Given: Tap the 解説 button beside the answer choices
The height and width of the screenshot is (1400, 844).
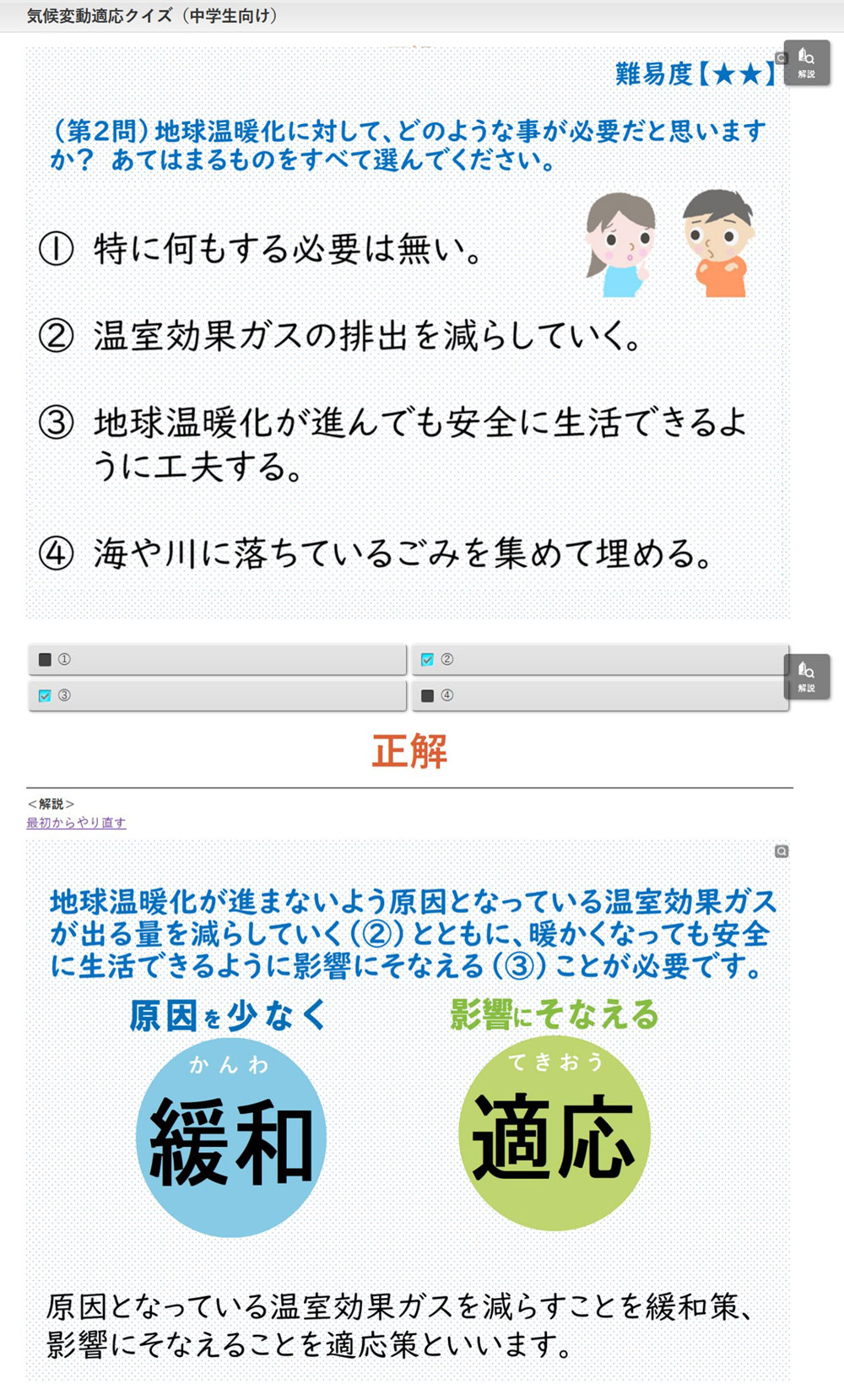Looking at the screenshot, I should coord(807,676).
